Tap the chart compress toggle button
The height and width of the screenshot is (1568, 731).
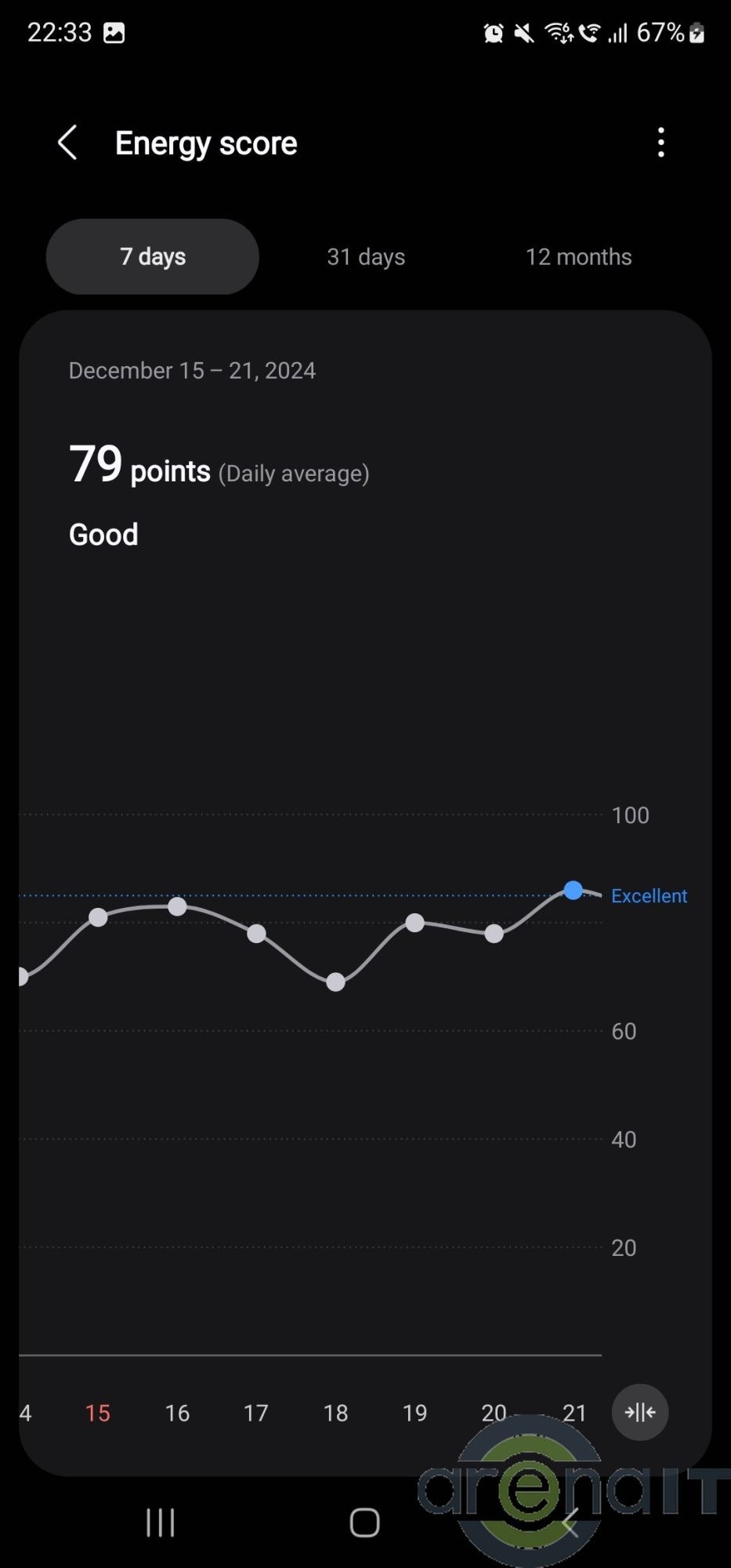pos(639,1412)
